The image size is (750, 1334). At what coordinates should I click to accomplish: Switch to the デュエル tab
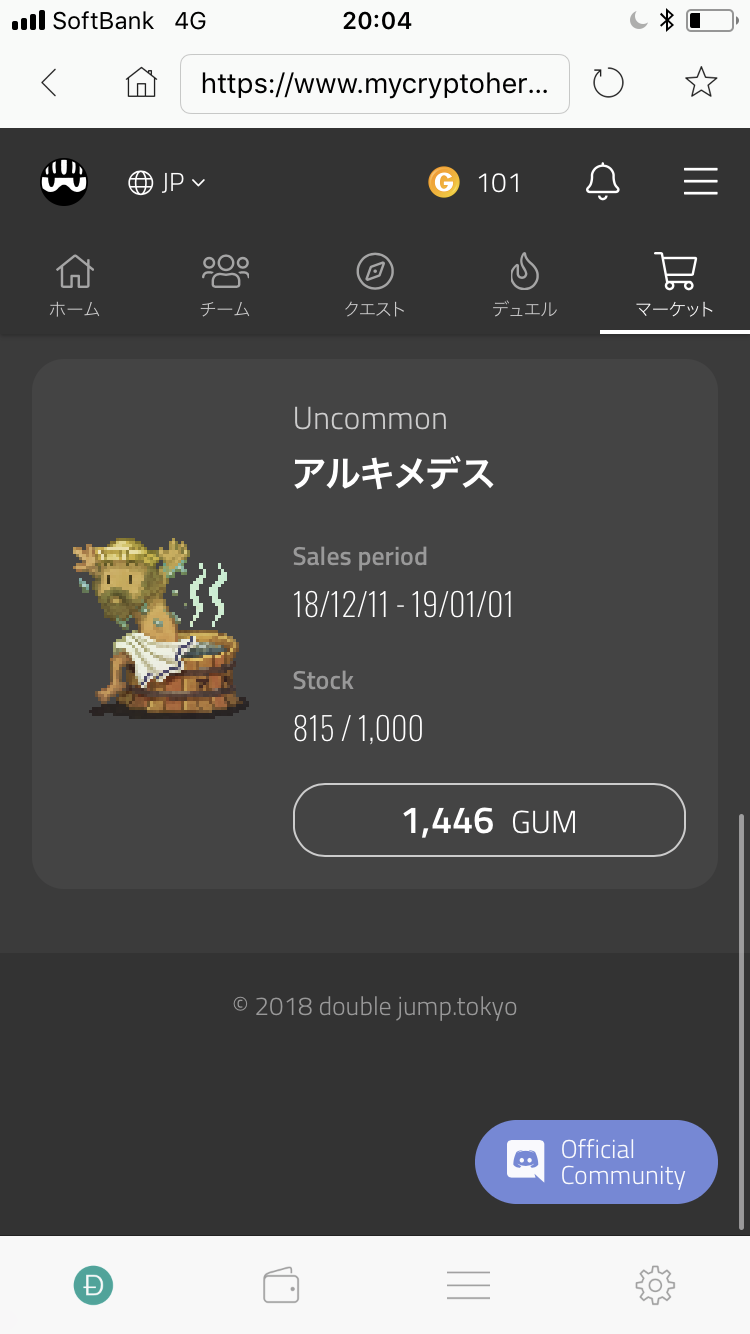pos(524,285)
